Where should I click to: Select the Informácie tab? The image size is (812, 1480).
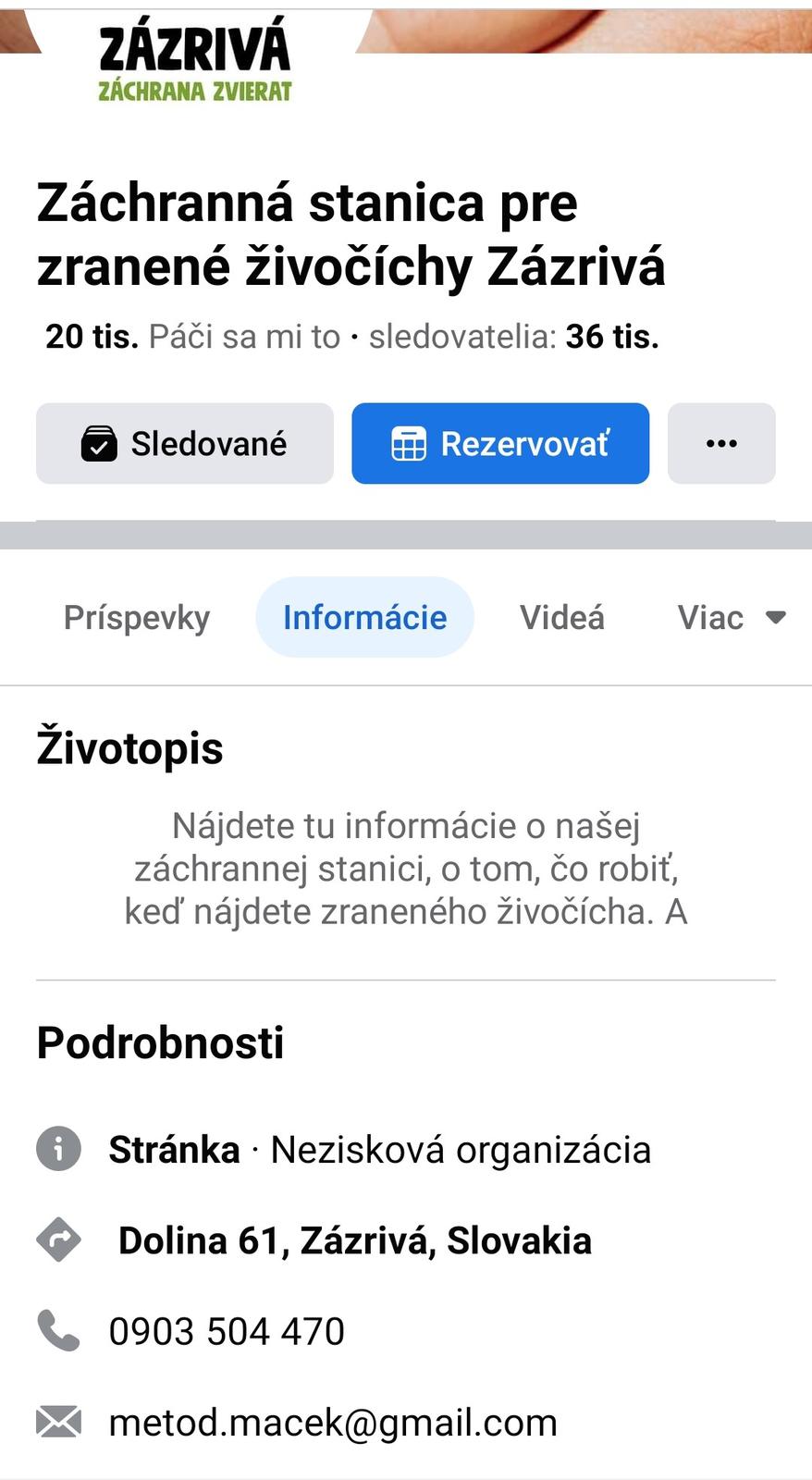[364, 618]
